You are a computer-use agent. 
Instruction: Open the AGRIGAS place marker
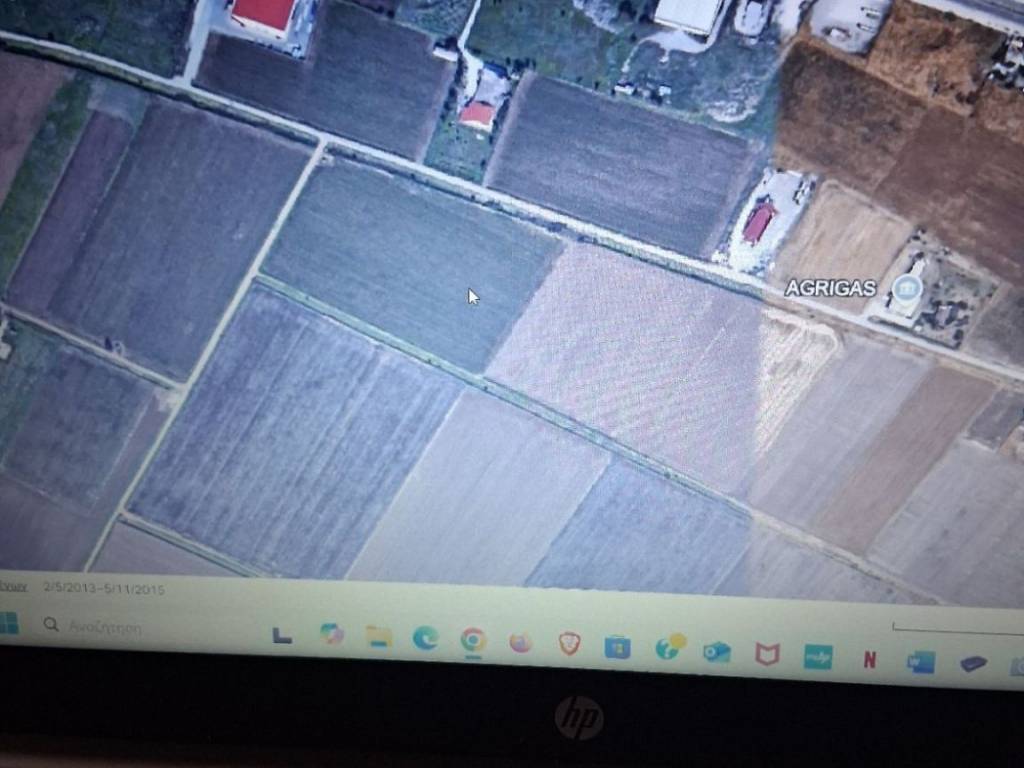[906, 289]
